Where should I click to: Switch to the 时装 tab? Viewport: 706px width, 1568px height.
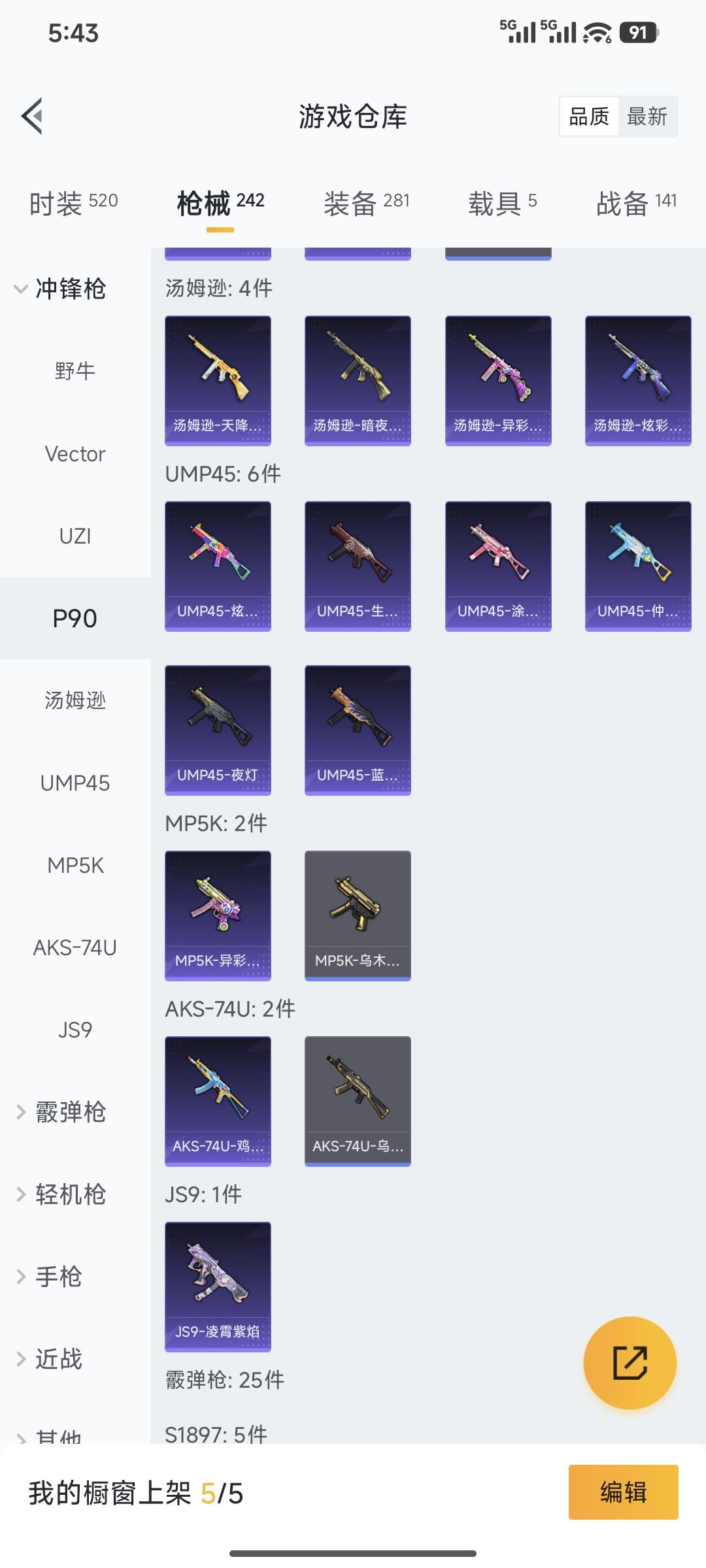click(x=73, y=203)
